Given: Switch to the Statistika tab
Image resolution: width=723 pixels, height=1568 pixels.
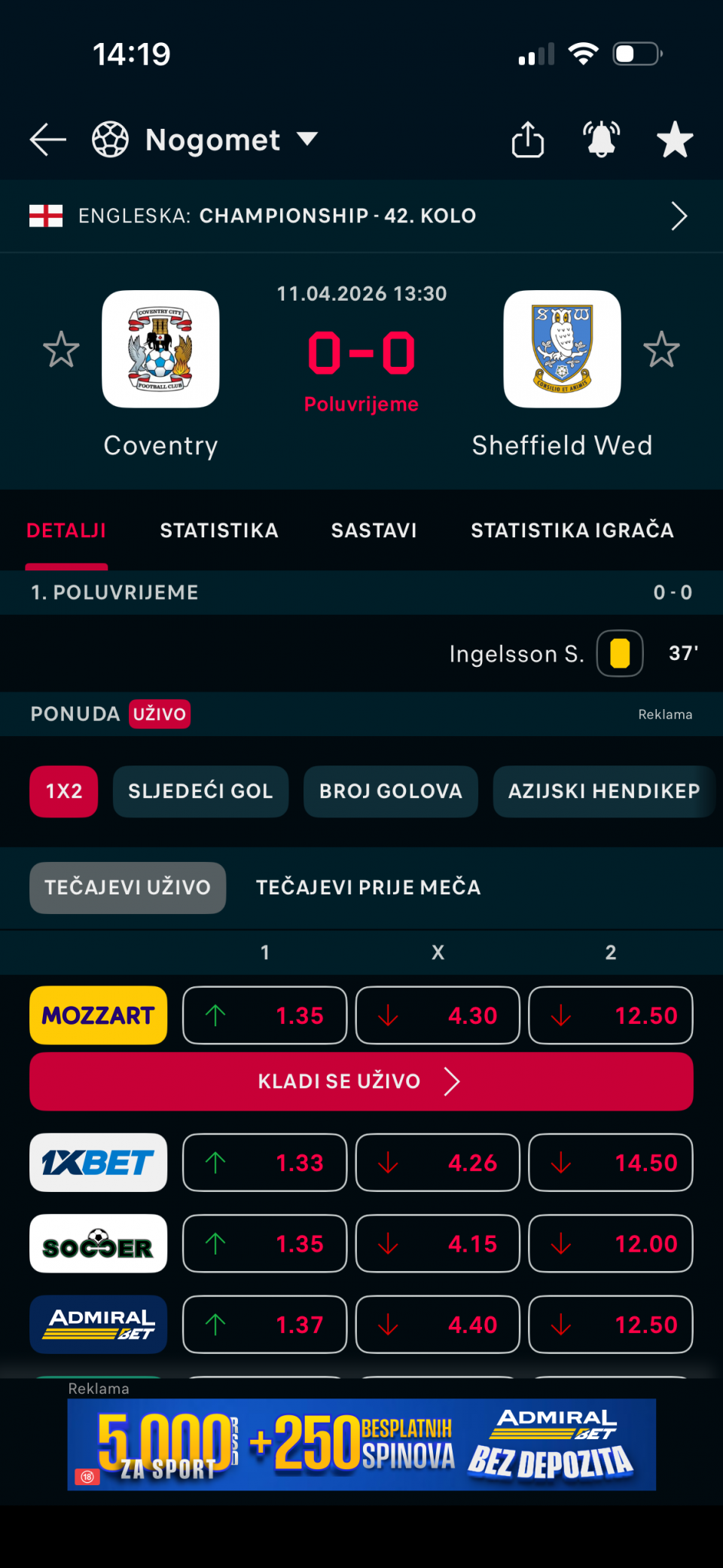Looking at the screenshot, I should pos(219,530).
